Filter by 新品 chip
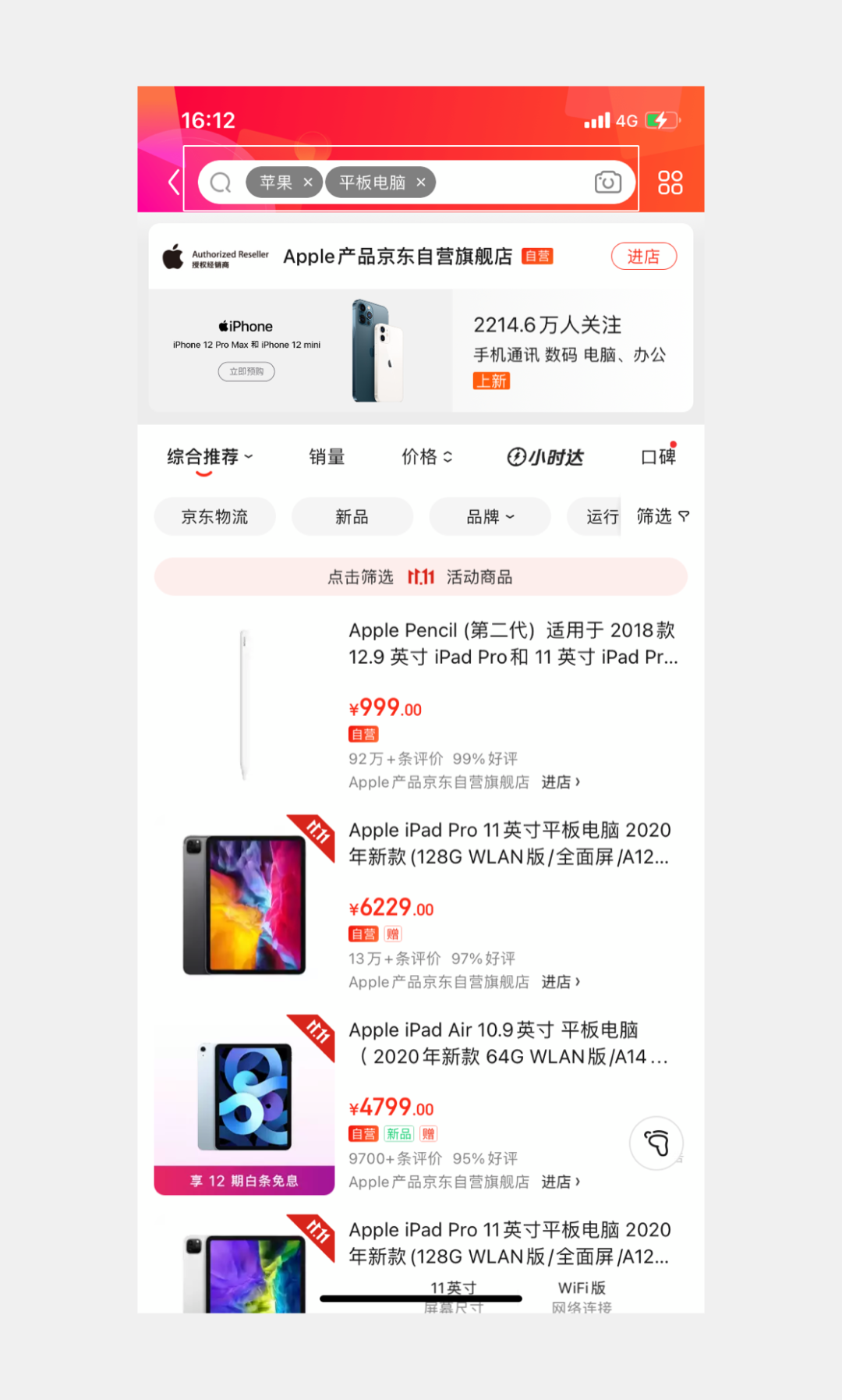 (352, 516)
